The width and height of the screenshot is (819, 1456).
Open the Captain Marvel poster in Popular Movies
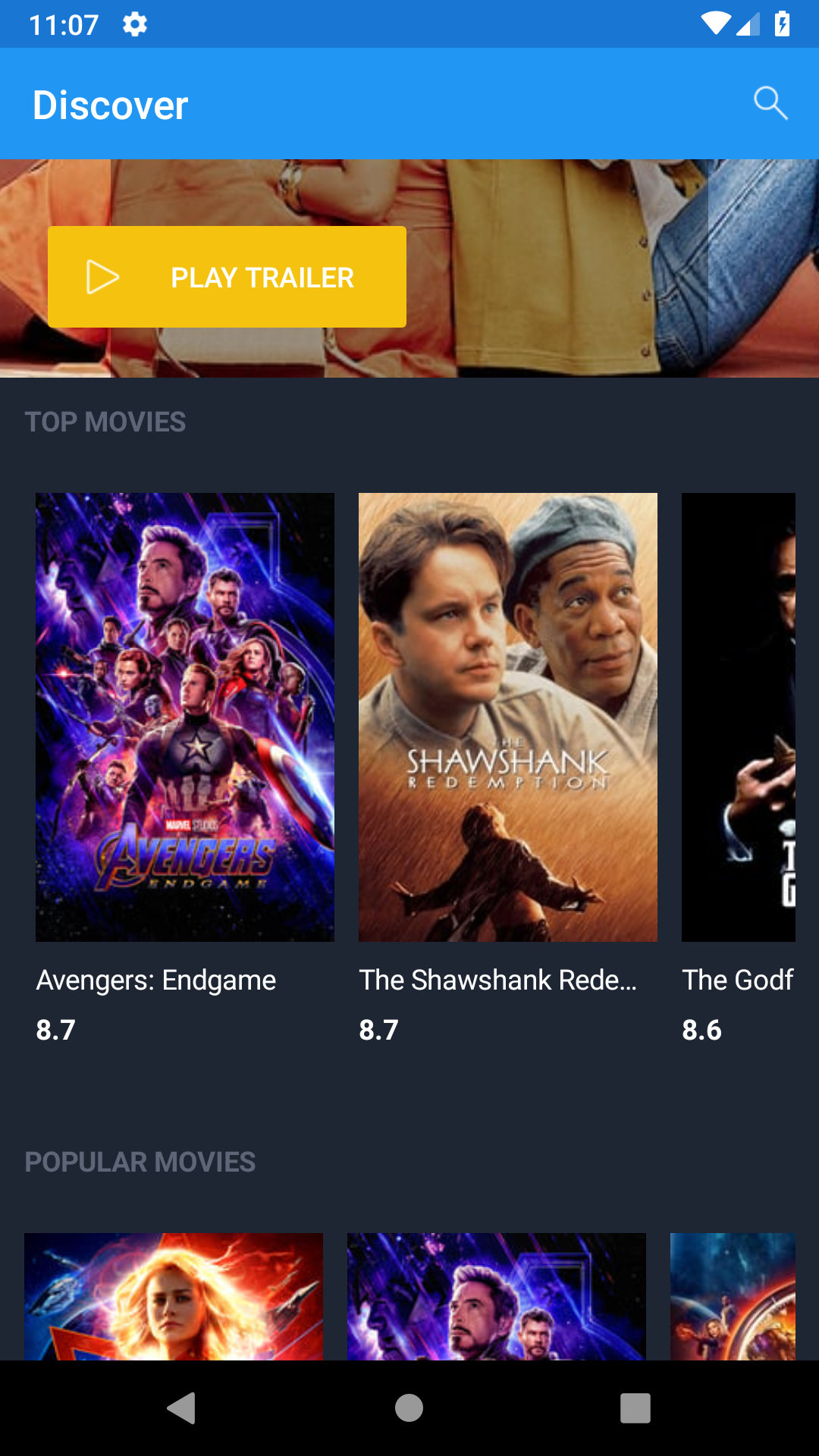tap(174, 1296)
